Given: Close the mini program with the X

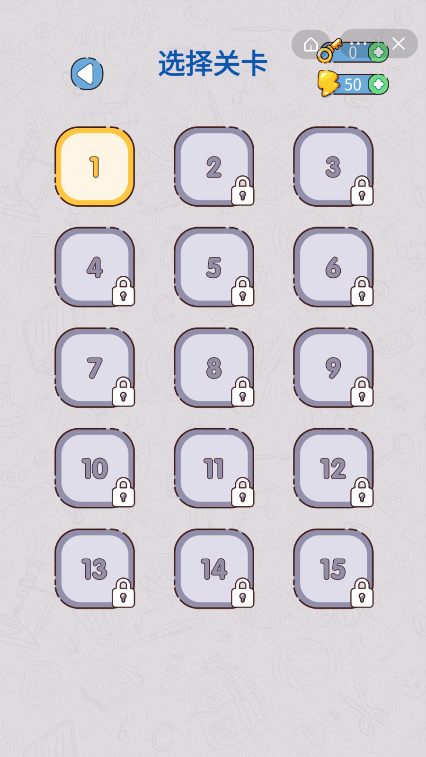Looking at the screenshot, I should tap(398, 44).
